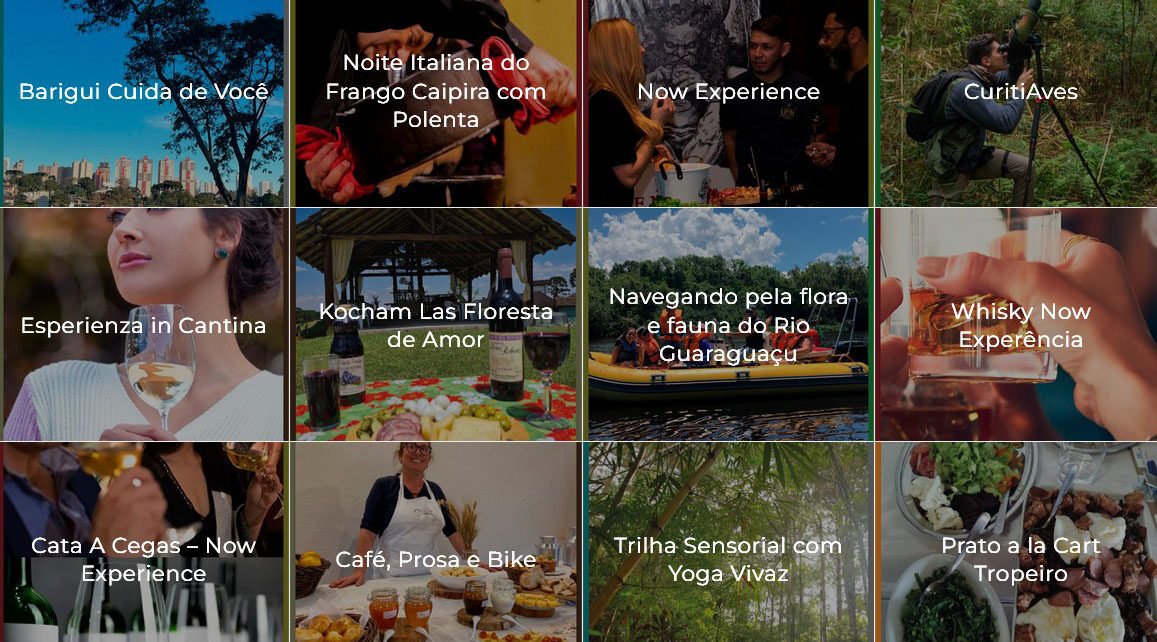Select the Kocham Las Floresta de Amor tile
The image size is (1157, 642).
click(435, 325)
